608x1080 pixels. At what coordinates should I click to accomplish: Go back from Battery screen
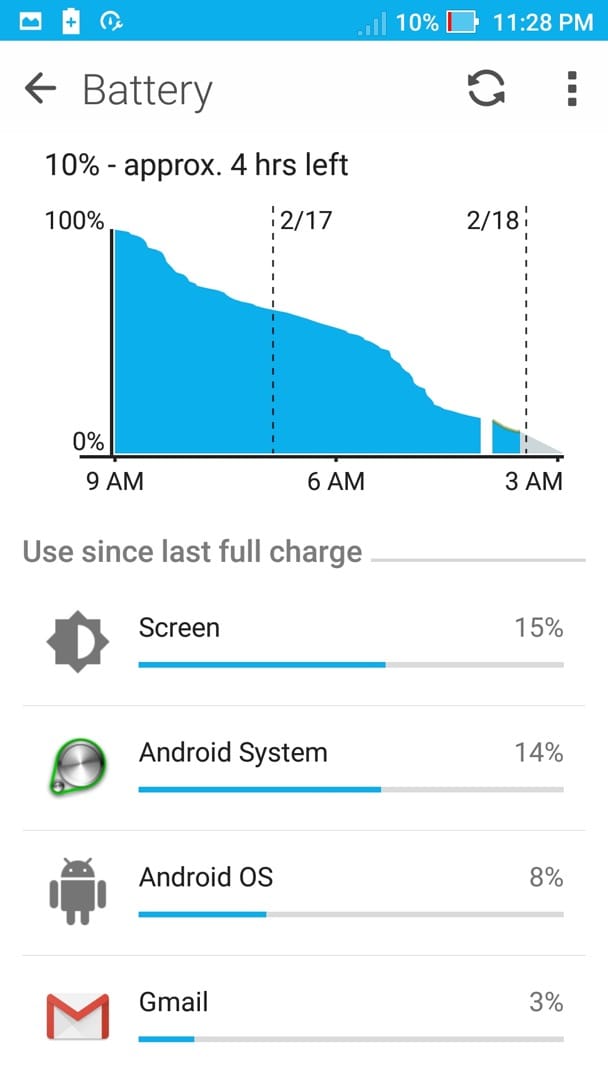coord(40,89)
